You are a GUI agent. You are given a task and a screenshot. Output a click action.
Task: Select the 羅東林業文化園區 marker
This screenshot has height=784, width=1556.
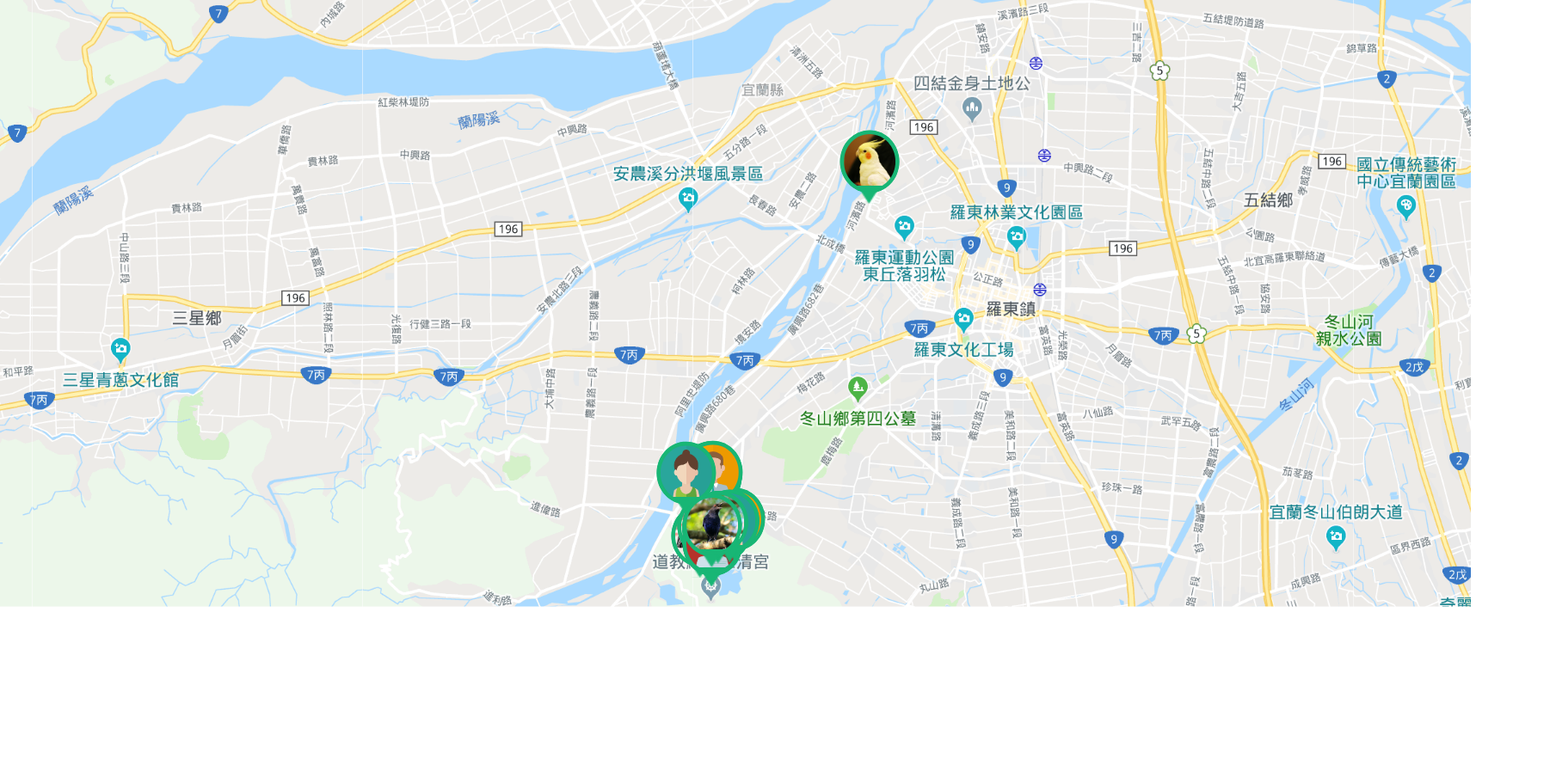click(x=1016, y=238)
